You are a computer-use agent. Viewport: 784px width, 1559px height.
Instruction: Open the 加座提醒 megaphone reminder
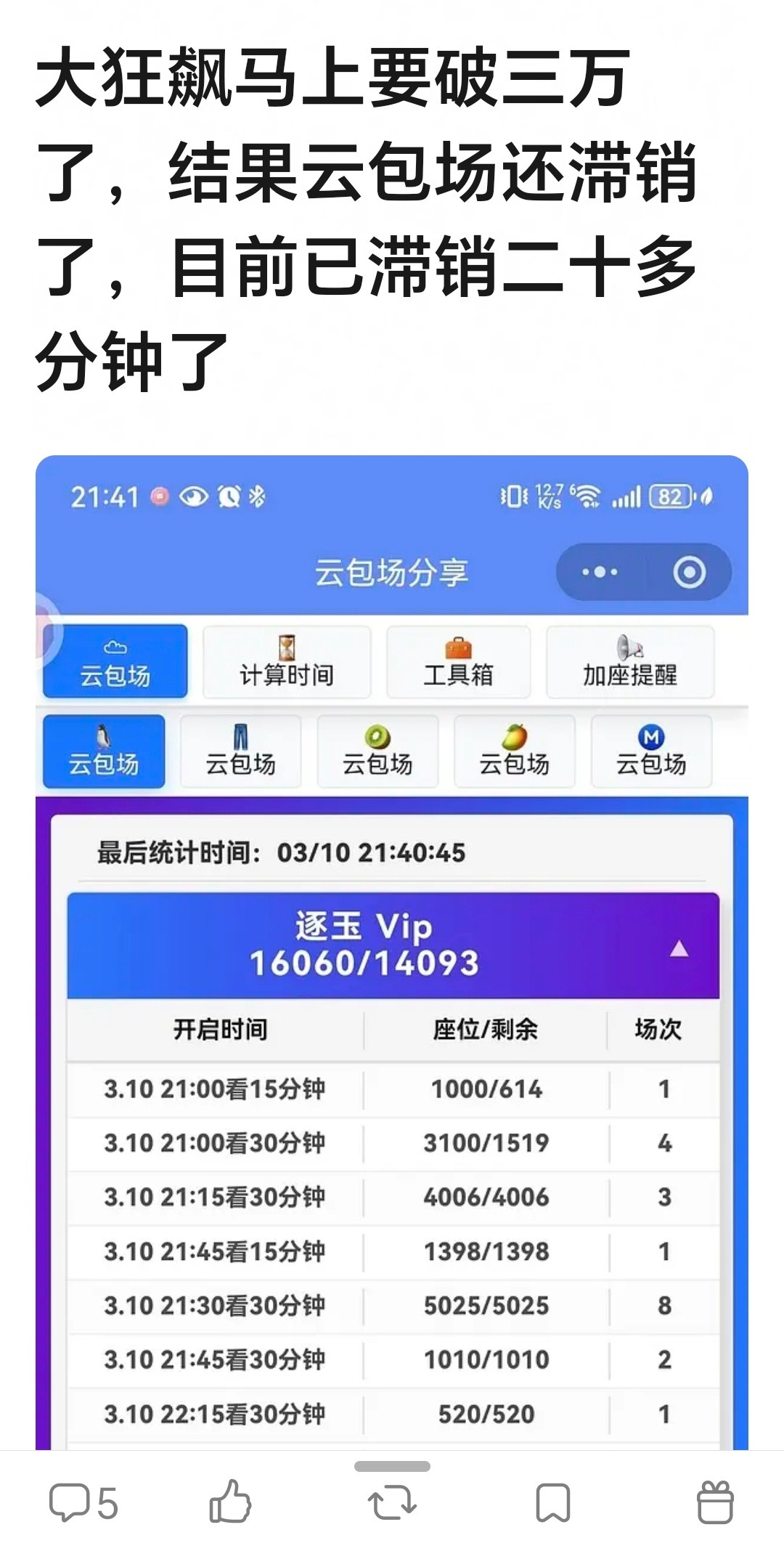click(629, 662)
